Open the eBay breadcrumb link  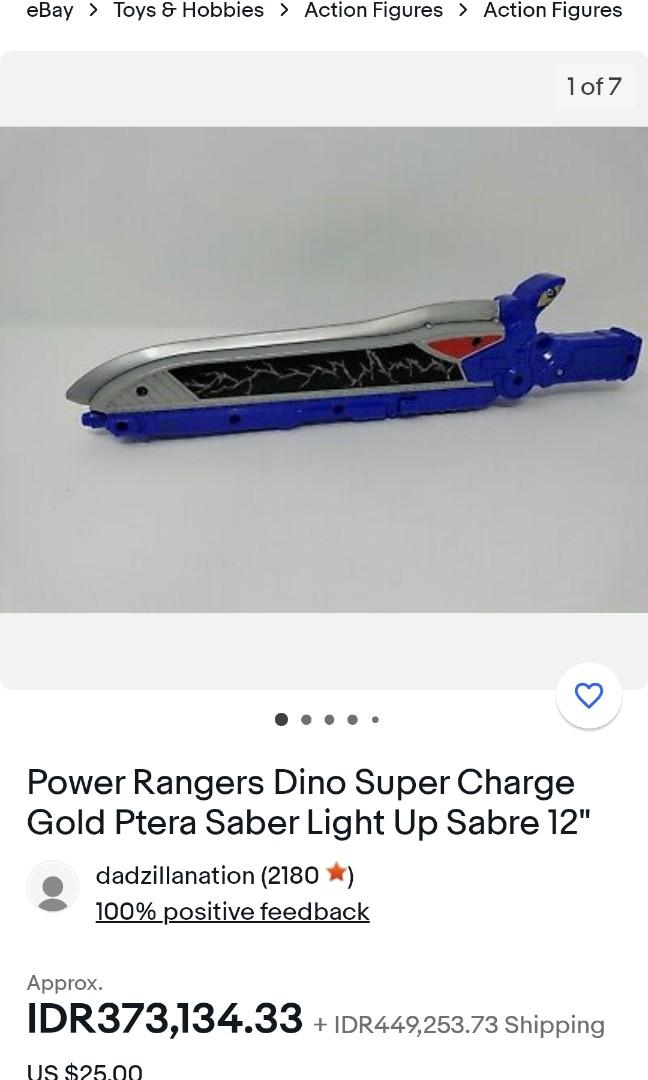(x=49, y=11)
